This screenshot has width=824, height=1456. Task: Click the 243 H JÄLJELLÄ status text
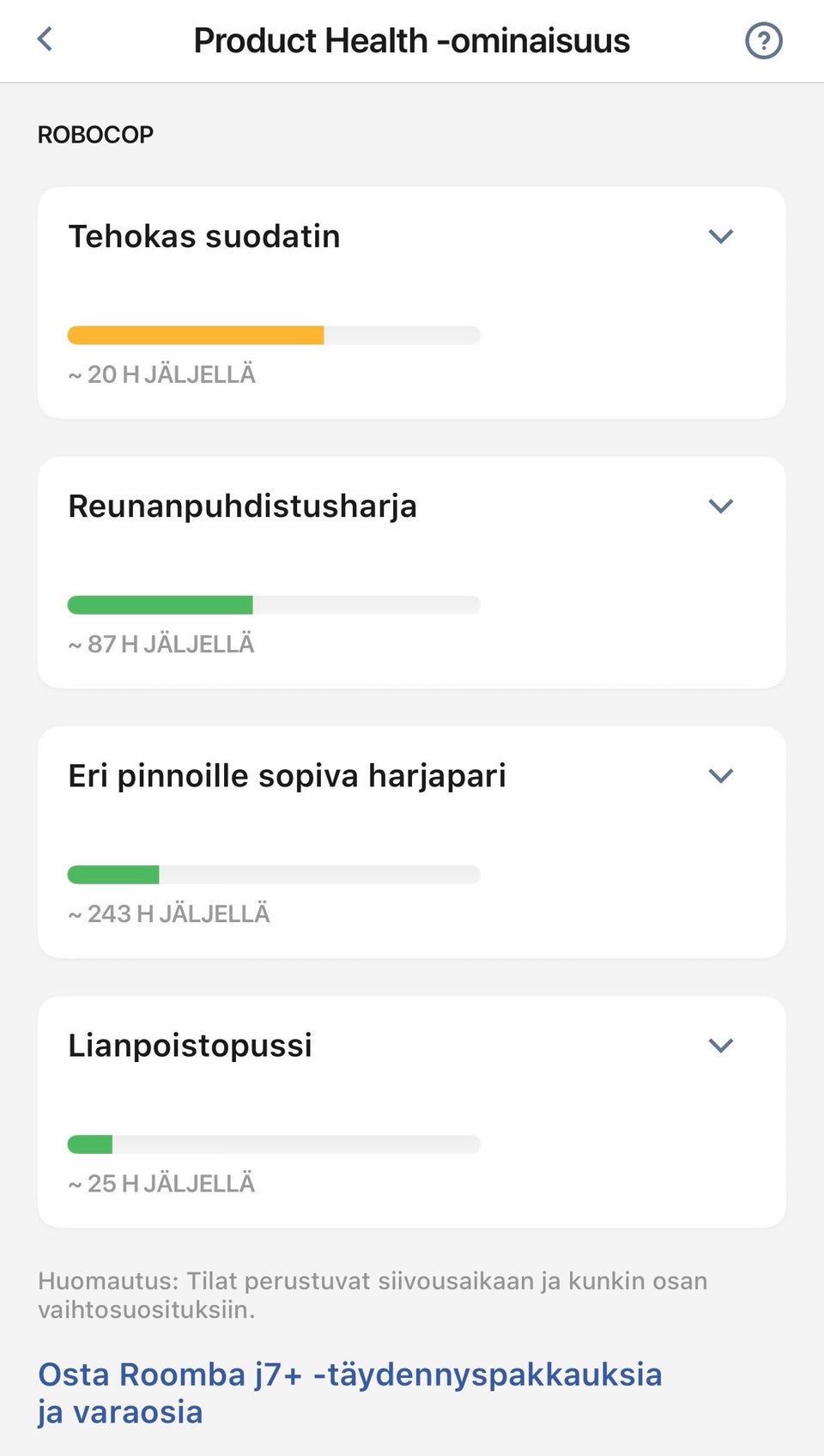(x=168, y=913)
